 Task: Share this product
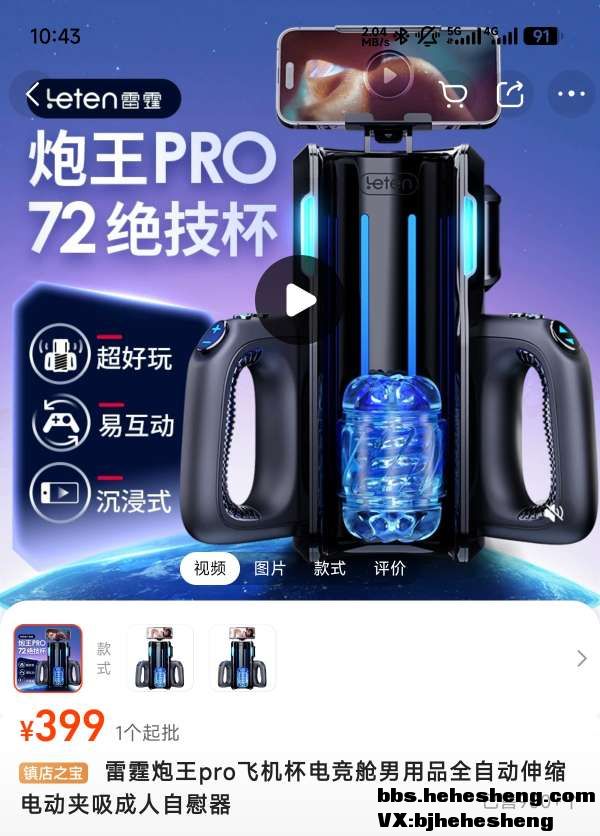pyautogui.click(x=511, y=95)
